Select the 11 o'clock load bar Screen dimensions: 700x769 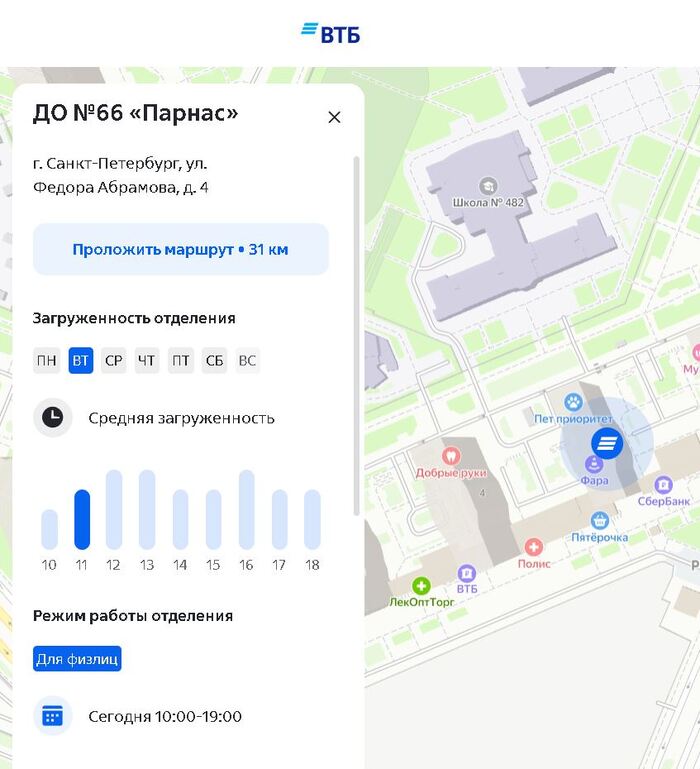tap(82, 519)
